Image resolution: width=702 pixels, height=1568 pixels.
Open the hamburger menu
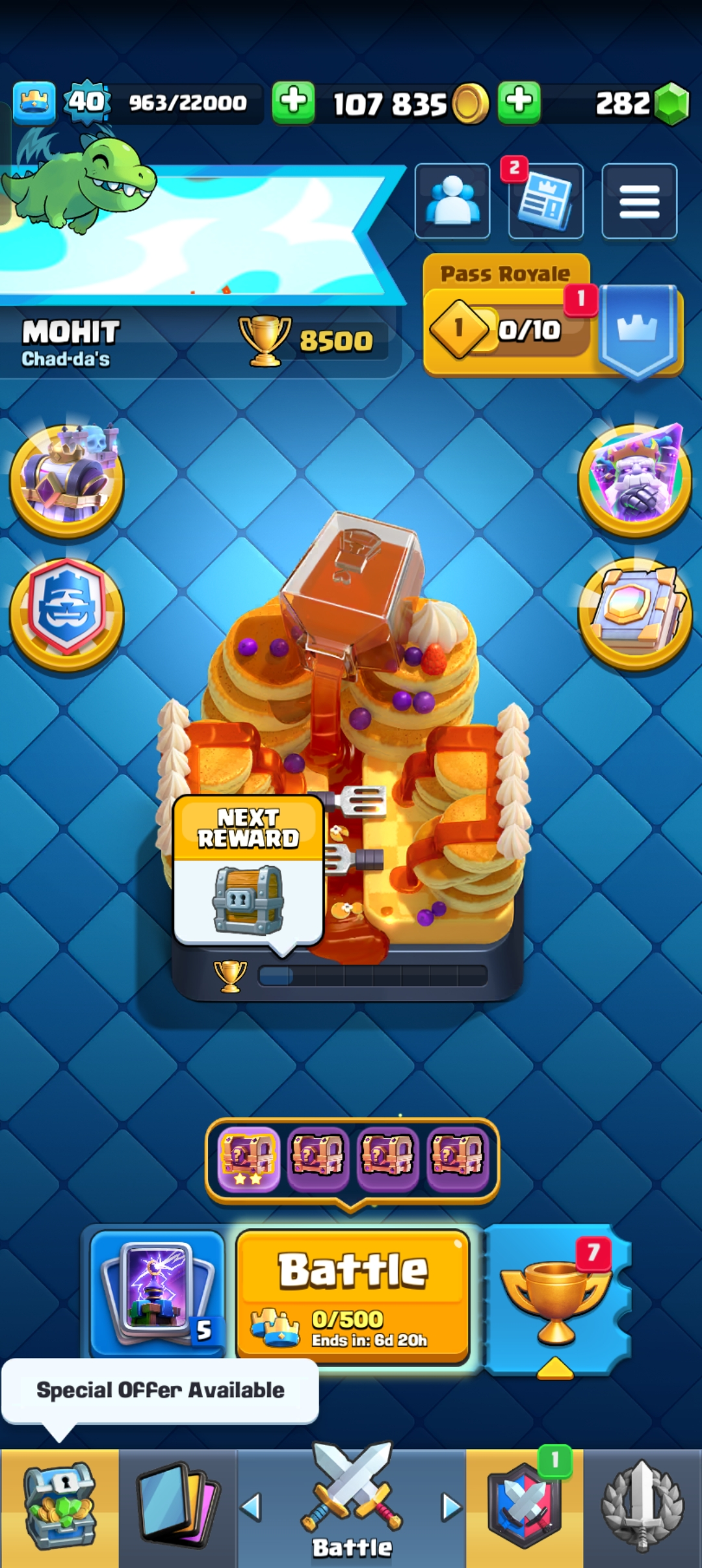tap(639, 202)
